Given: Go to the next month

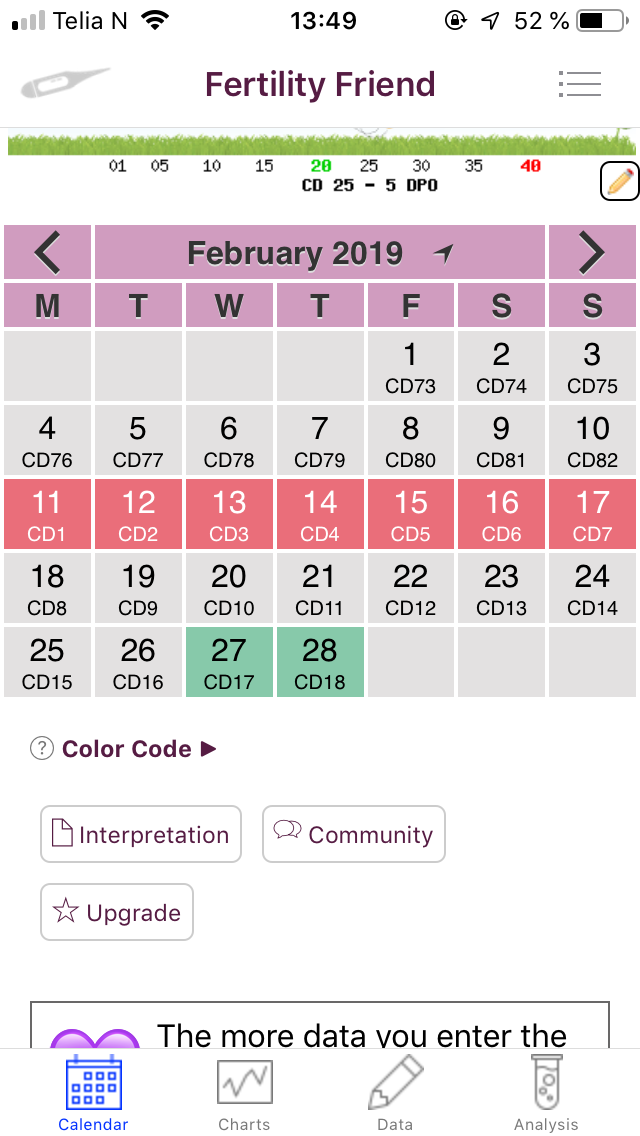Looking at the screenshot, I should pos(592,252).
